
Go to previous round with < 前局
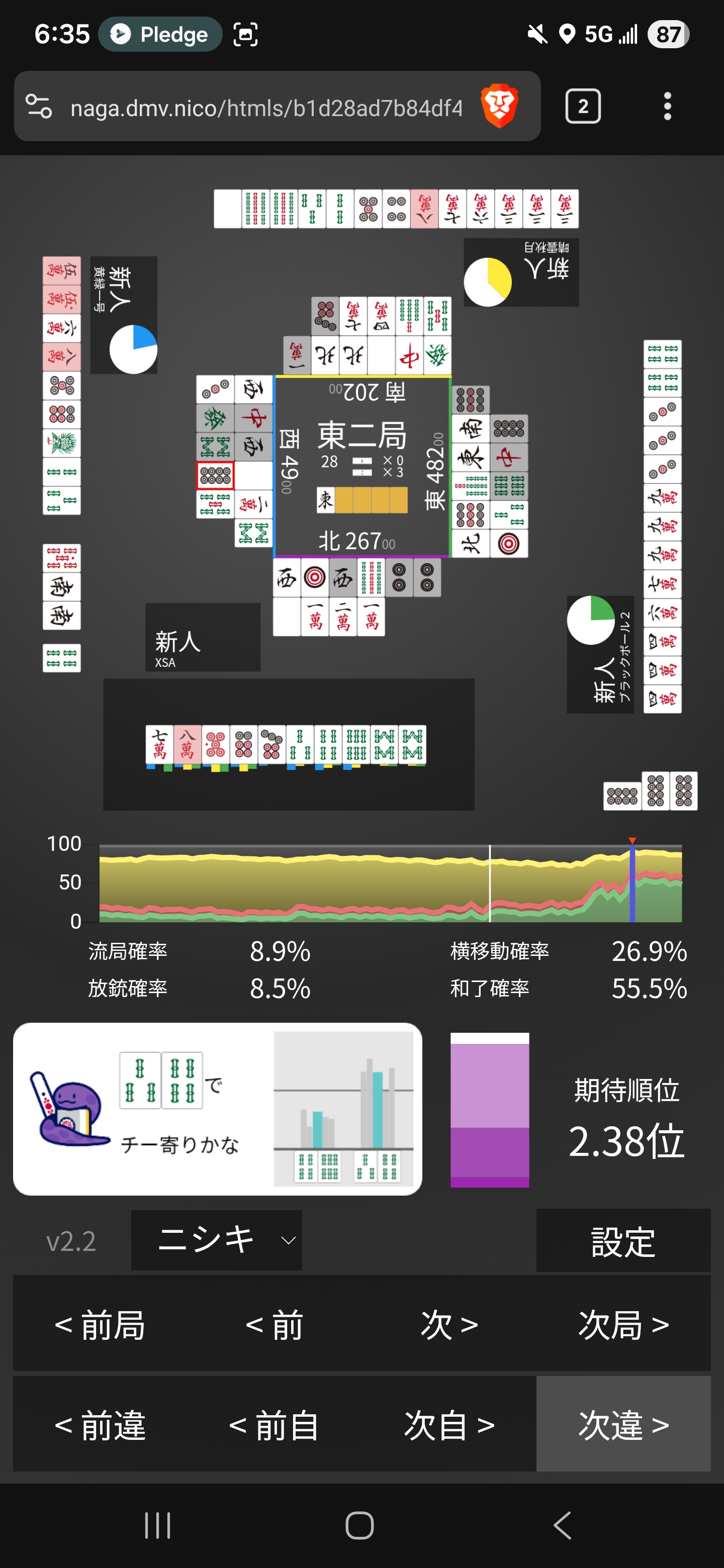[100, 1325]
